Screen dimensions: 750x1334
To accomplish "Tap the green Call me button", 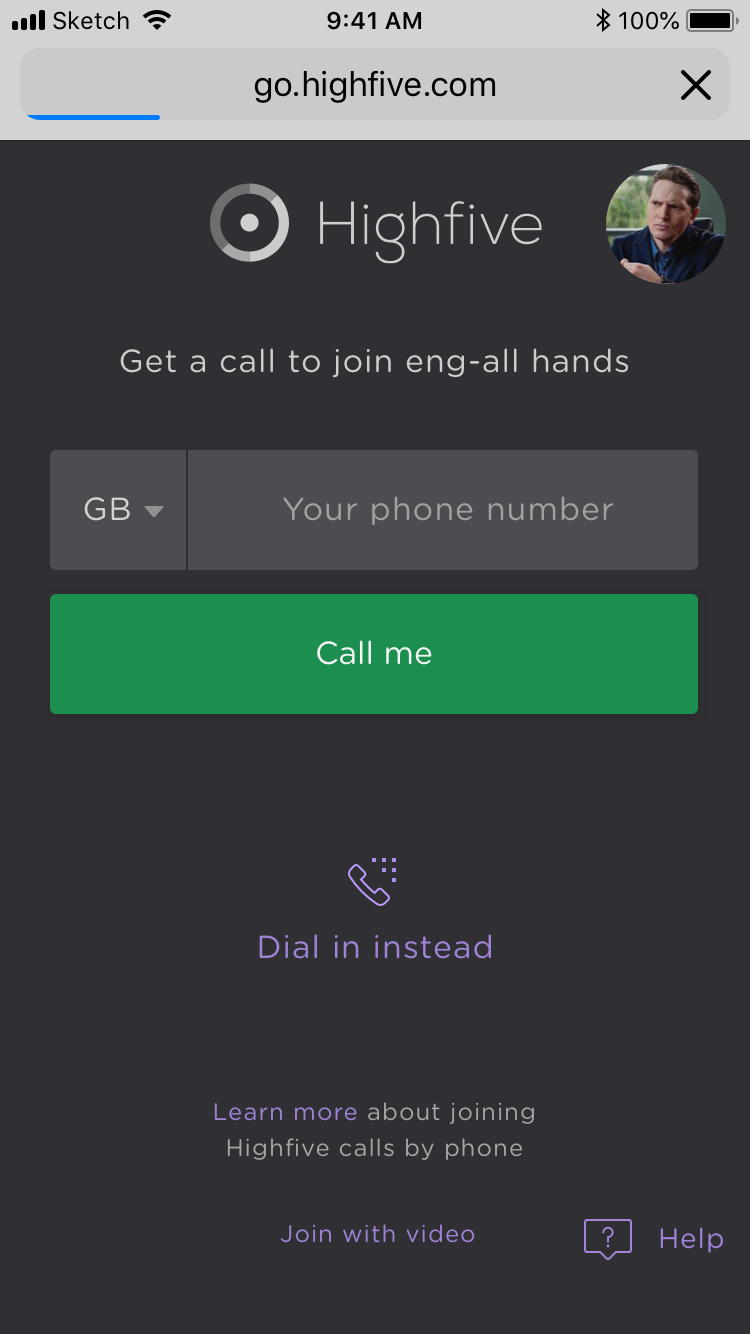I will (x=374, y=654).
